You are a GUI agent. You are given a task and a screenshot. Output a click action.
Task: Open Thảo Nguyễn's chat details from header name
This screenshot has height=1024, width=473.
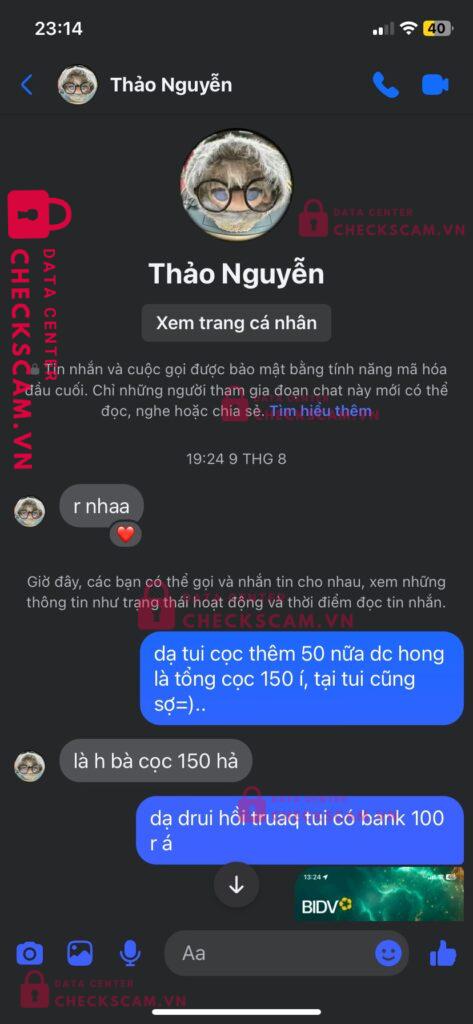(x=171, y=84)
